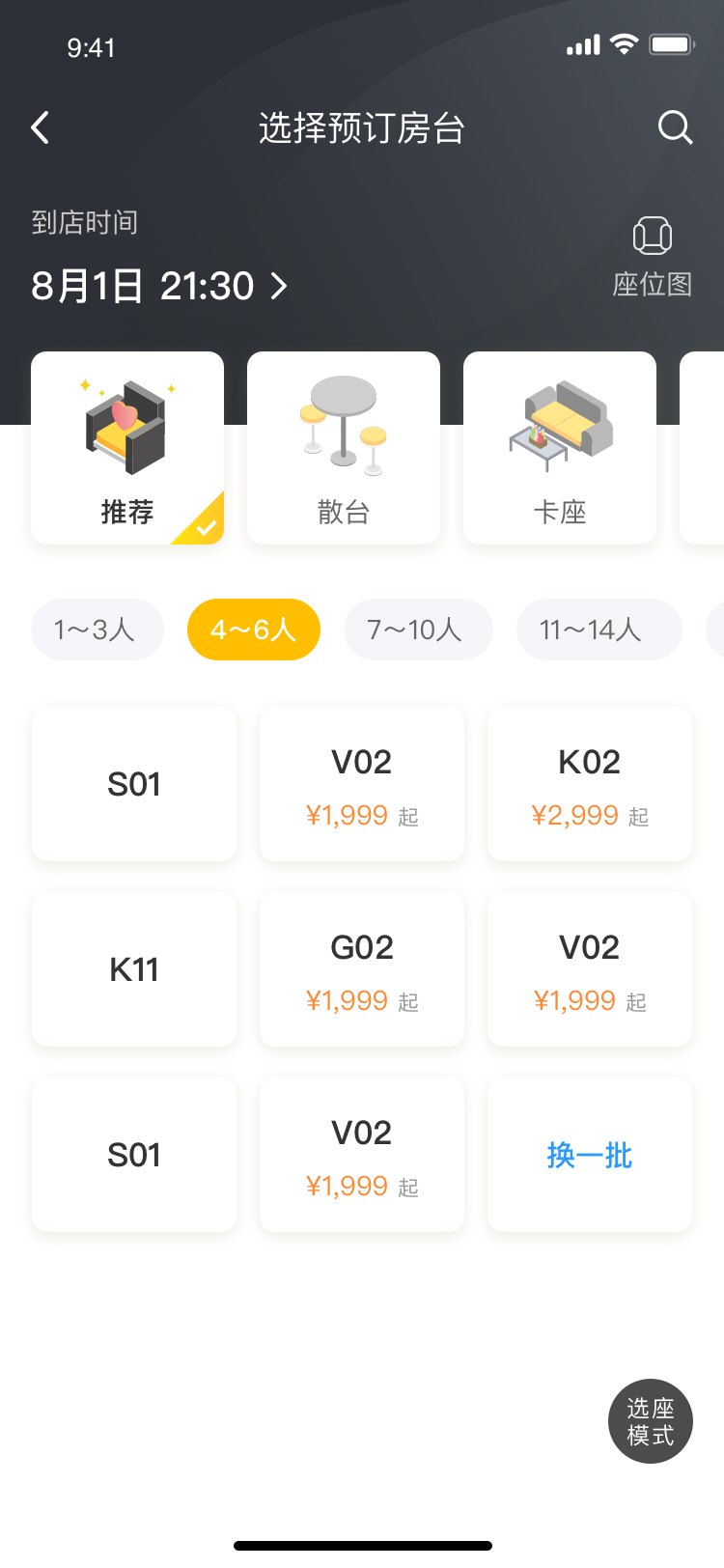Viewport: 724px width, 1568px height.
Task: Go back using the top-left arrow
Action: coord(41,127)
